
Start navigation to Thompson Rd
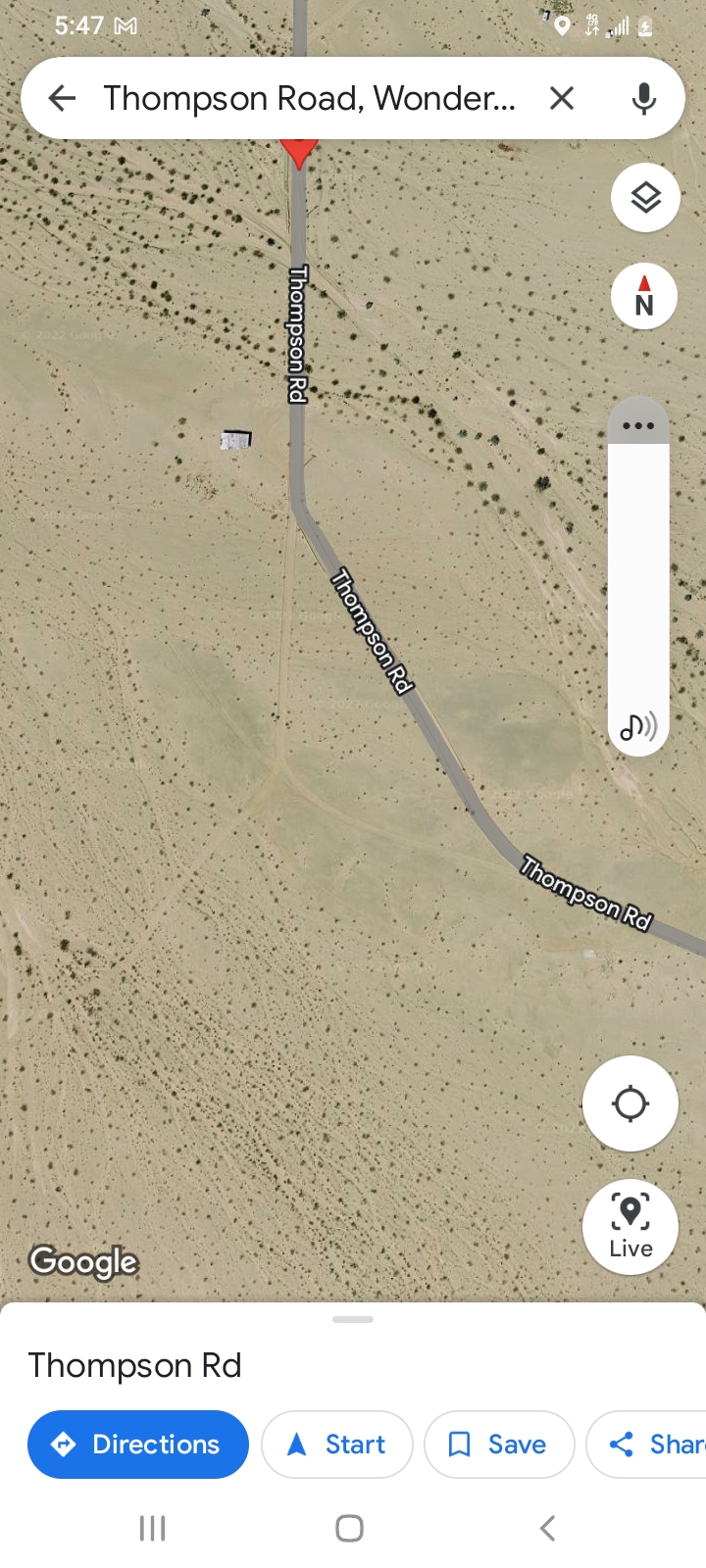(x=337, y=1445)
